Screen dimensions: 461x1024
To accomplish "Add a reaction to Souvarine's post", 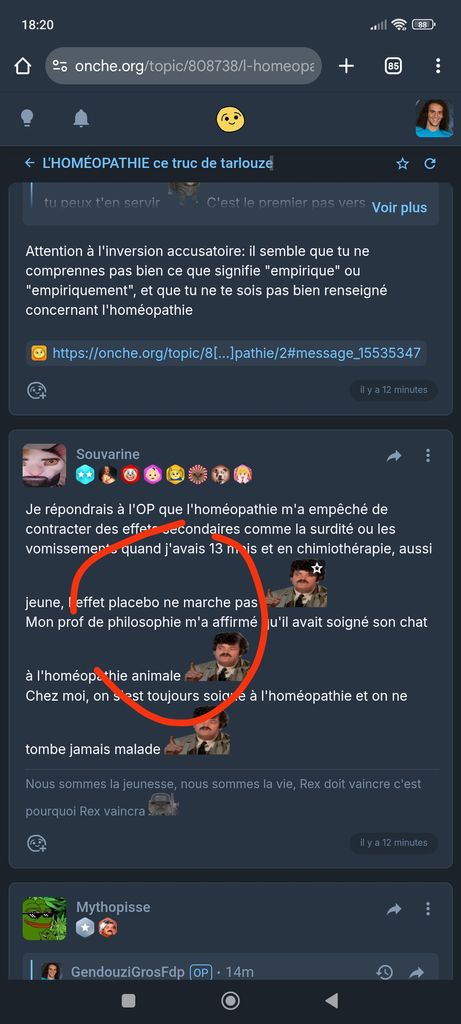I will (x=37, y=844).
